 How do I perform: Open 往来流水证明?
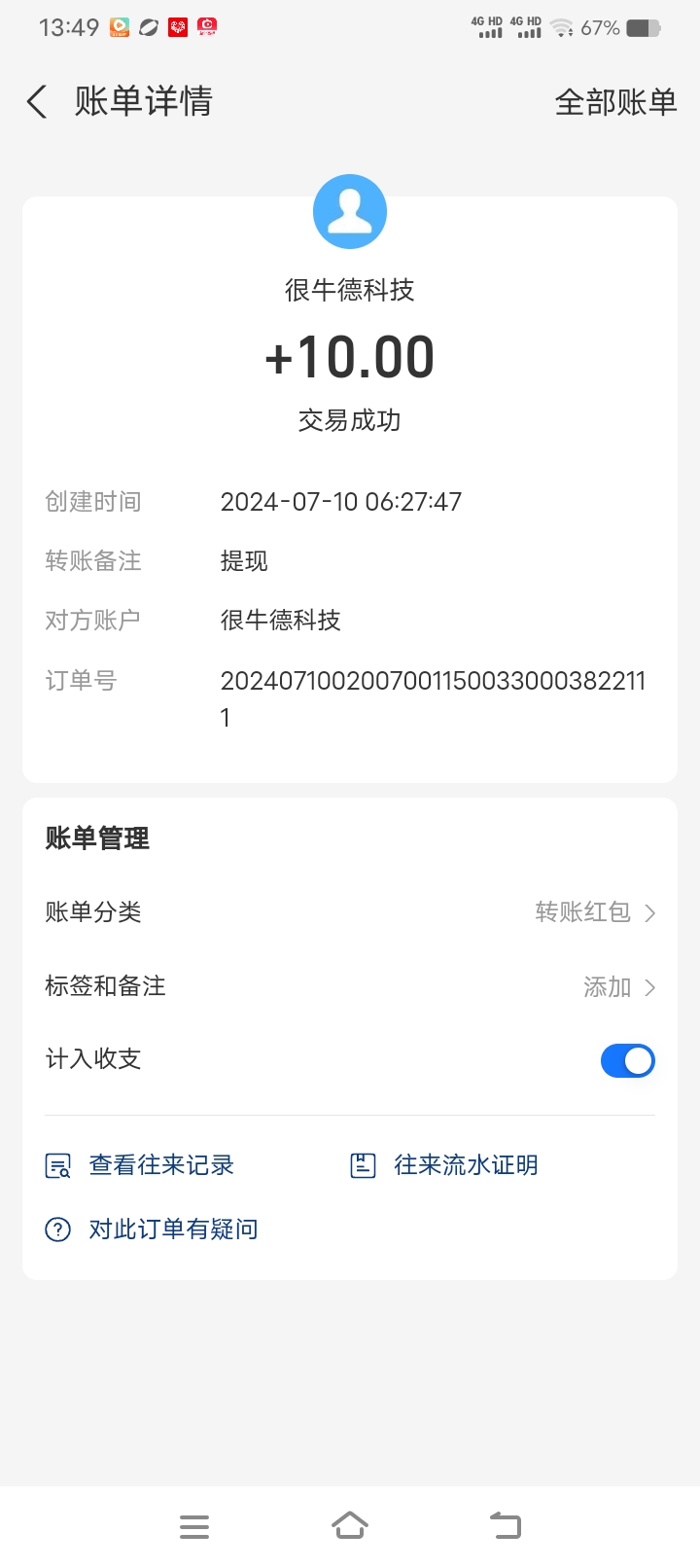[x=444, y=1165]
